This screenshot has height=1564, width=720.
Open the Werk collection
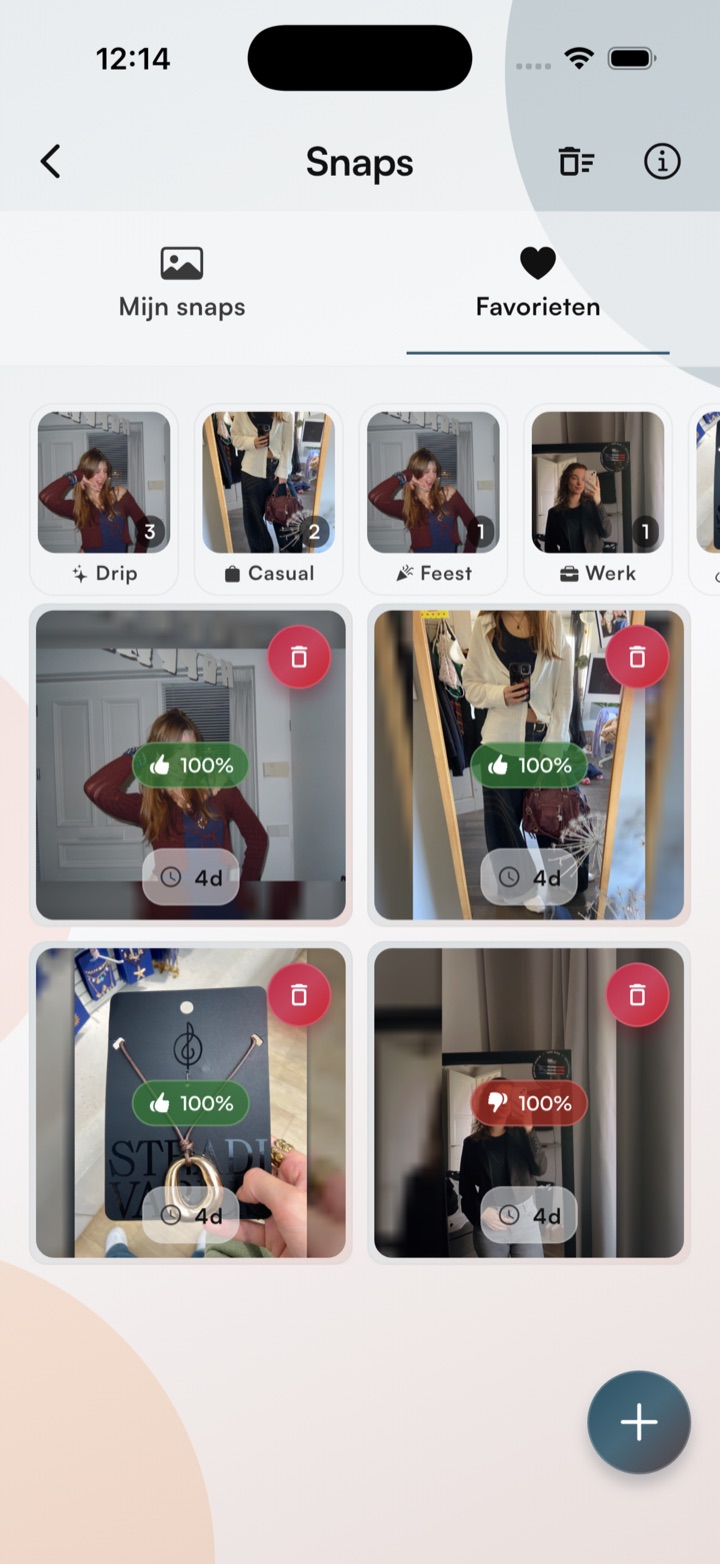pyautogui.click(x=598, y=499)
